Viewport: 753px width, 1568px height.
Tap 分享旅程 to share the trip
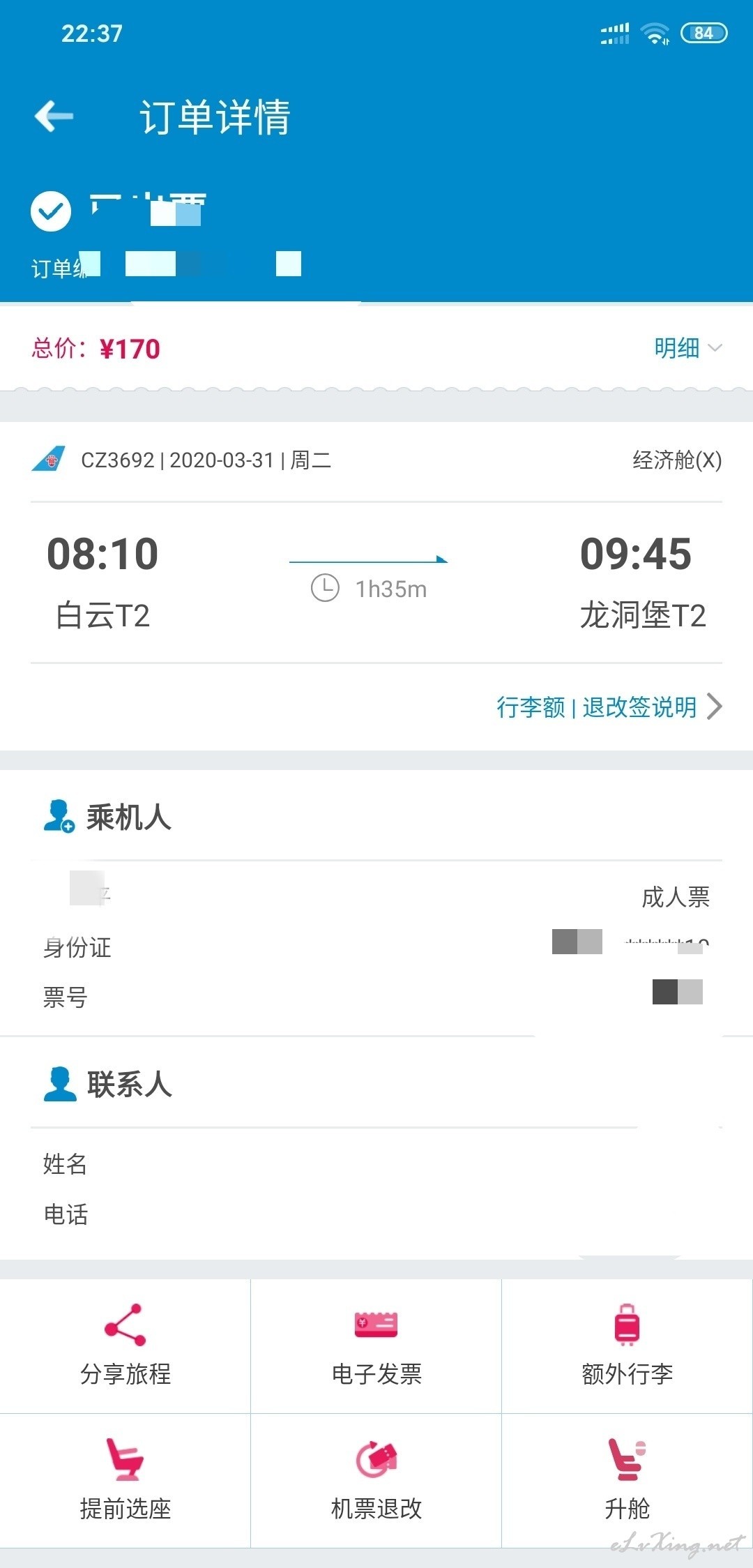(125, 1346)
